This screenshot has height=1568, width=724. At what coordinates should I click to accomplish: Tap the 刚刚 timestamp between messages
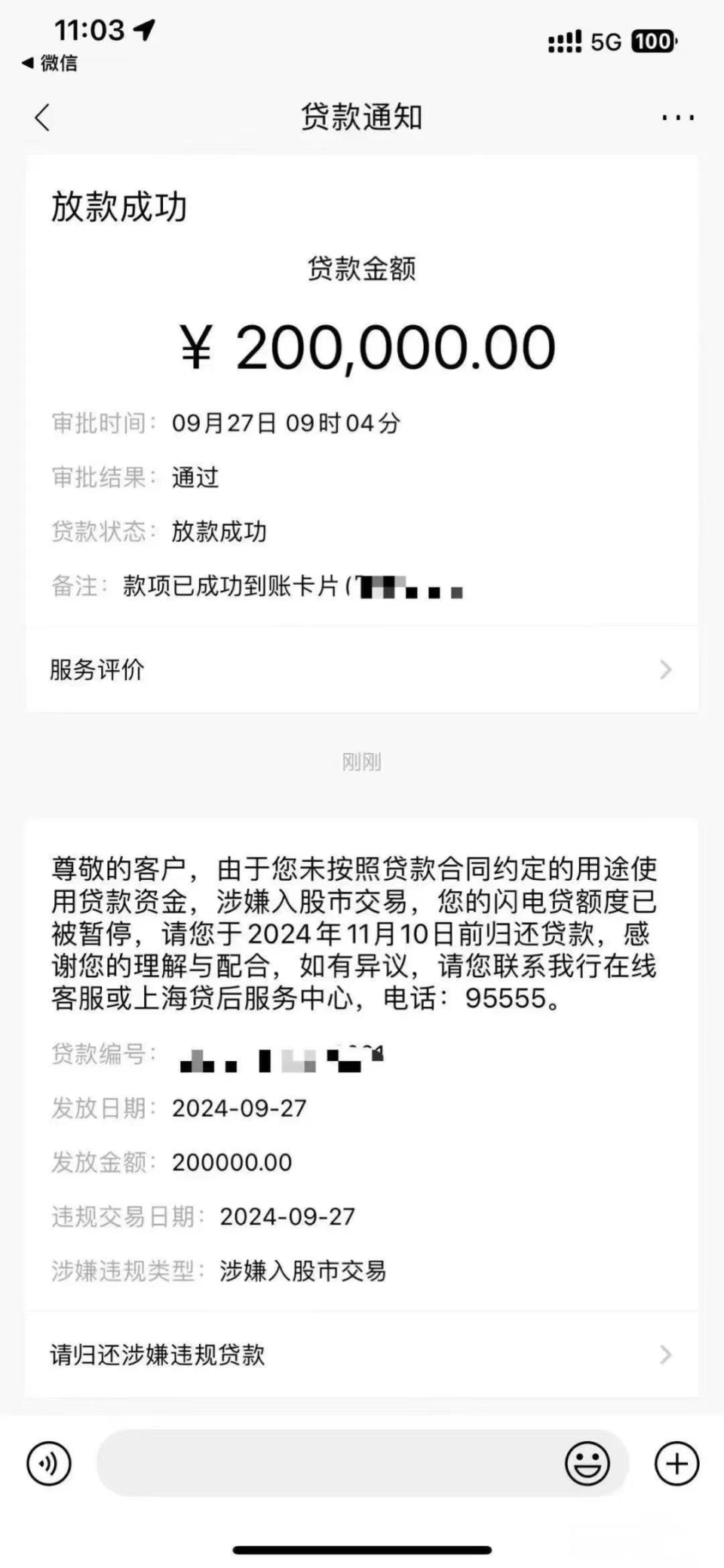pyautogui.click(x=361, y=761)
